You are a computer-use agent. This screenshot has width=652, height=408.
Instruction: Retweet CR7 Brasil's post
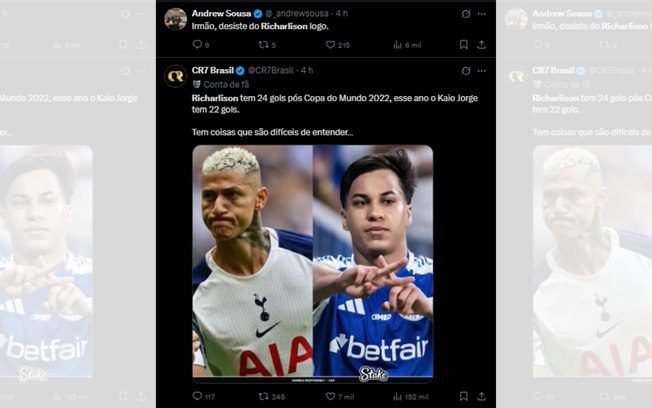pyautogui.click(x=264, y=396)
